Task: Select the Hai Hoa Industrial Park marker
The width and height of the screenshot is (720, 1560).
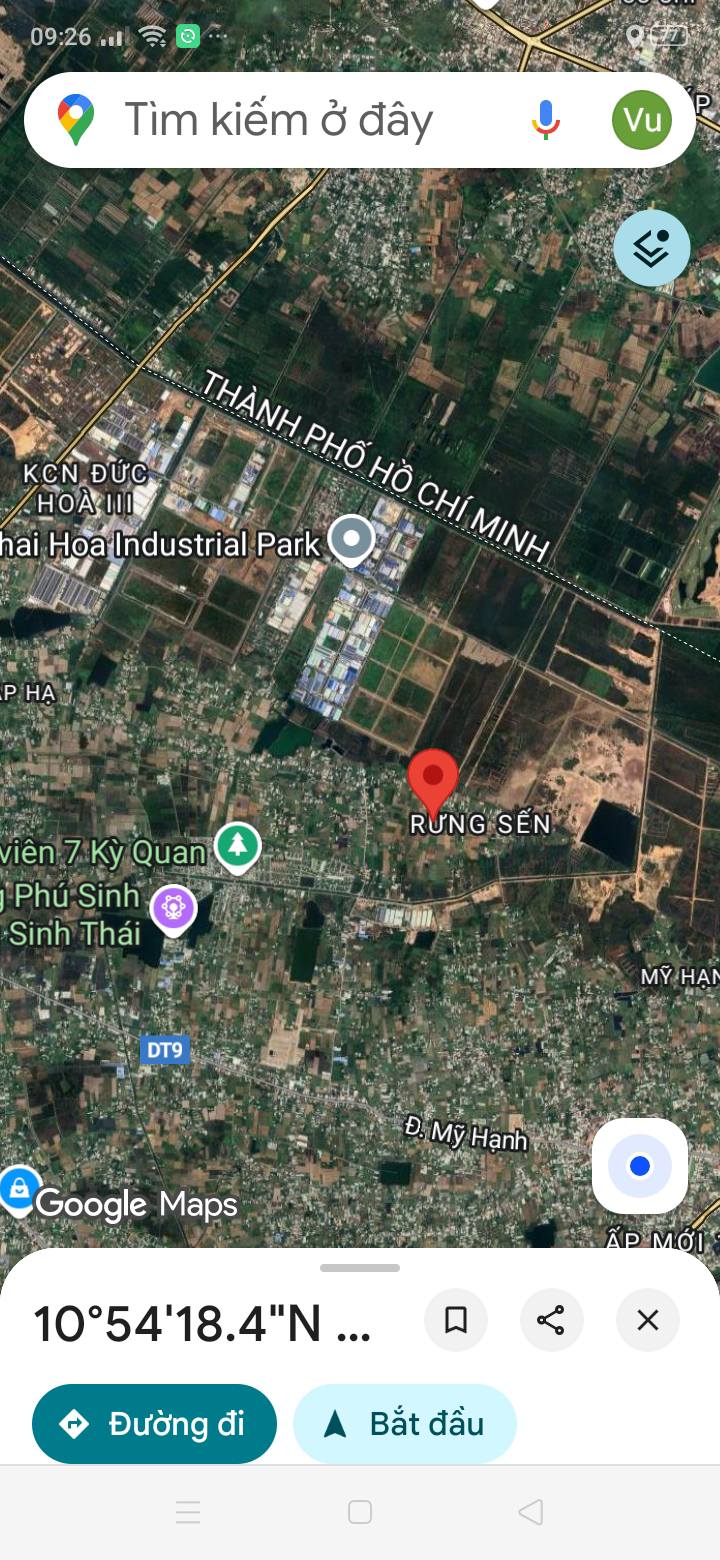Action: point(351,540)
